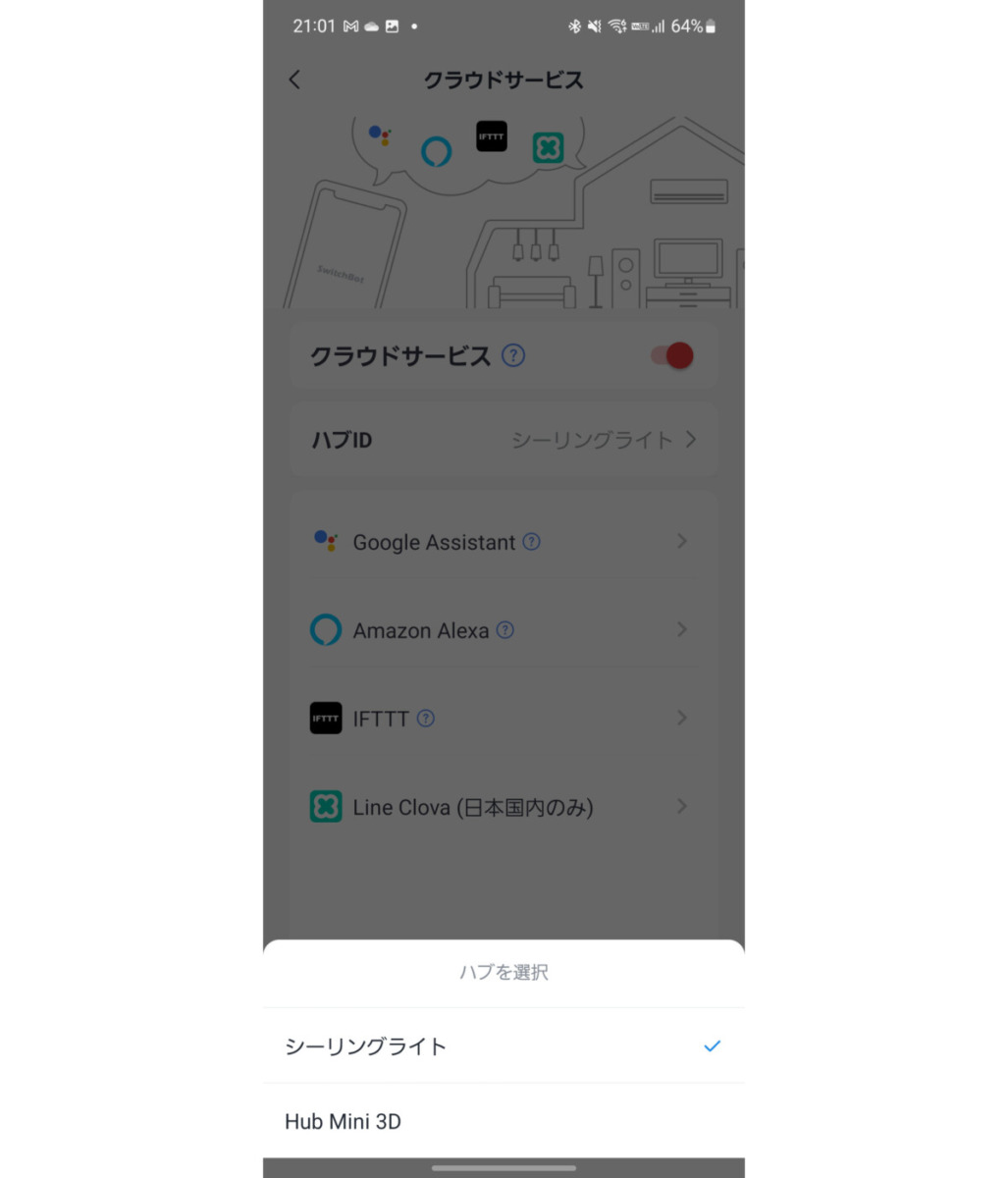Select the シーリングライト hub option
This screenshot has height=1178, width=1008.
pyautogui.click(x=366, y=1046)
